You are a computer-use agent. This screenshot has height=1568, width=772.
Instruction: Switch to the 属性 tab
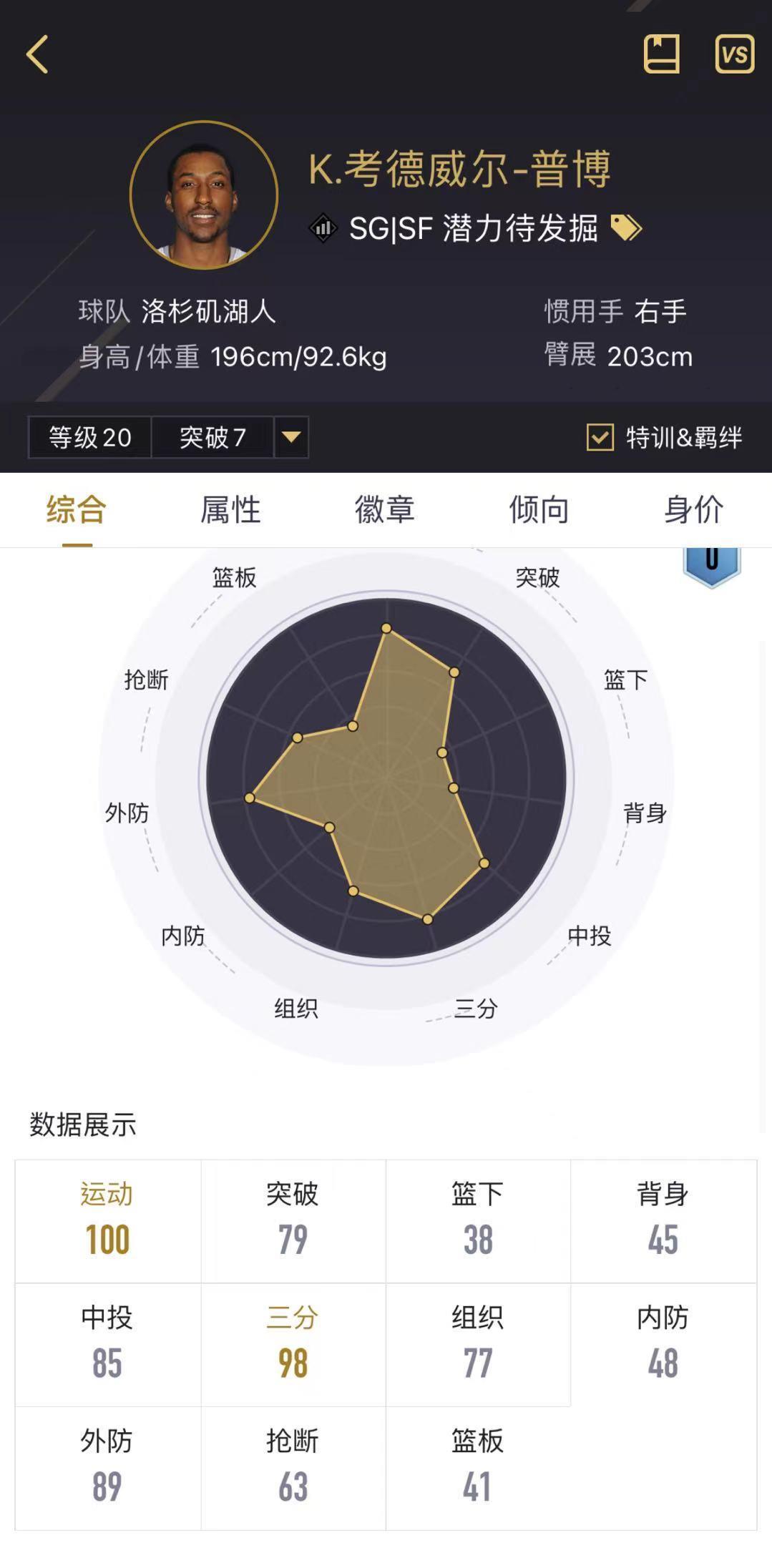click(x=230, y=510)
